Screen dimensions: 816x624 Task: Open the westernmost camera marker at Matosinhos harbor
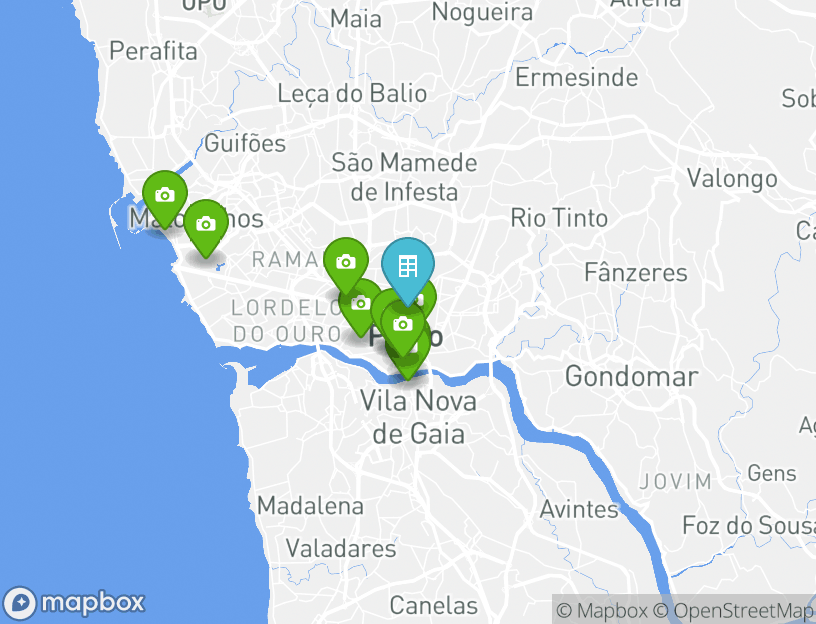[164, 195]
